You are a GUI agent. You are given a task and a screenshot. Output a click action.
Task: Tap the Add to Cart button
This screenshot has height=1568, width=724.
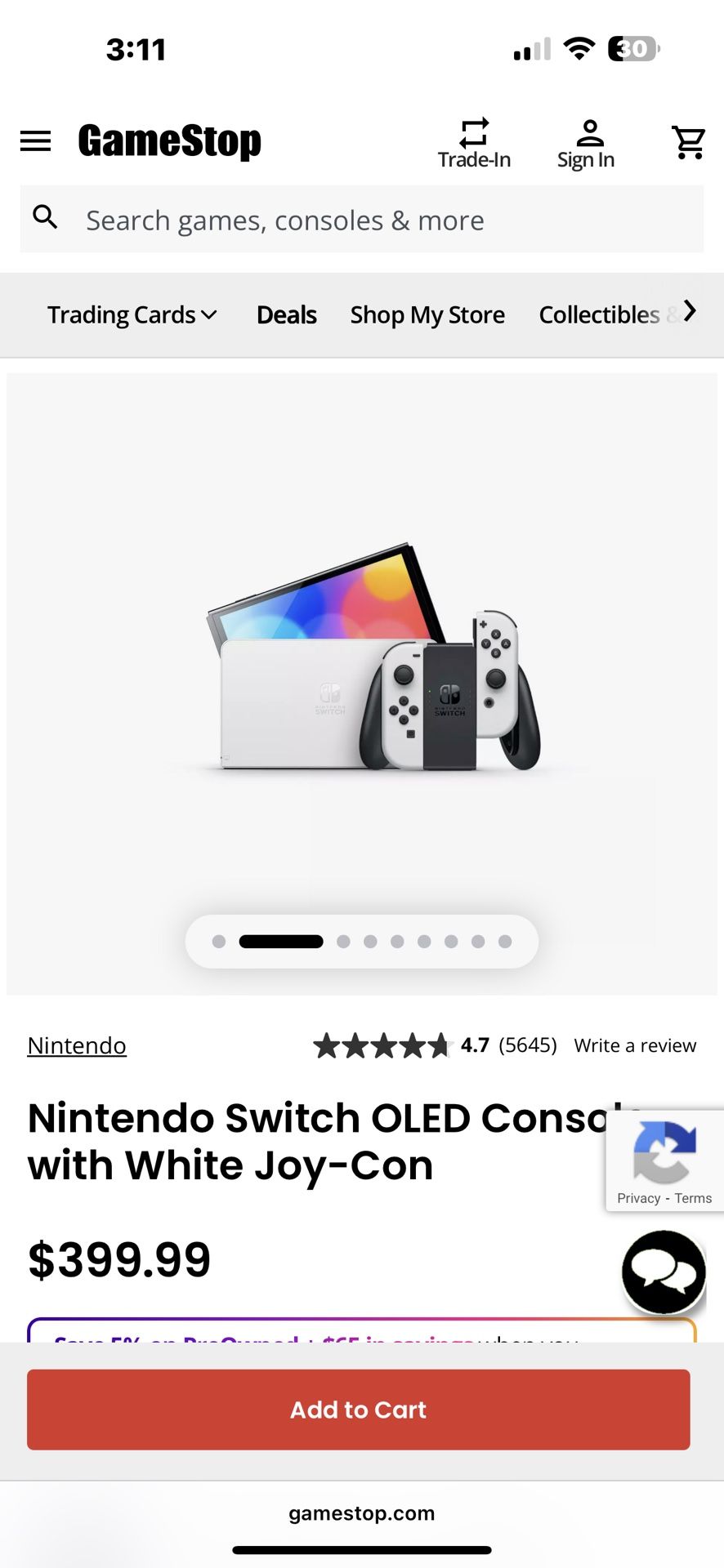coord(358,1409)
